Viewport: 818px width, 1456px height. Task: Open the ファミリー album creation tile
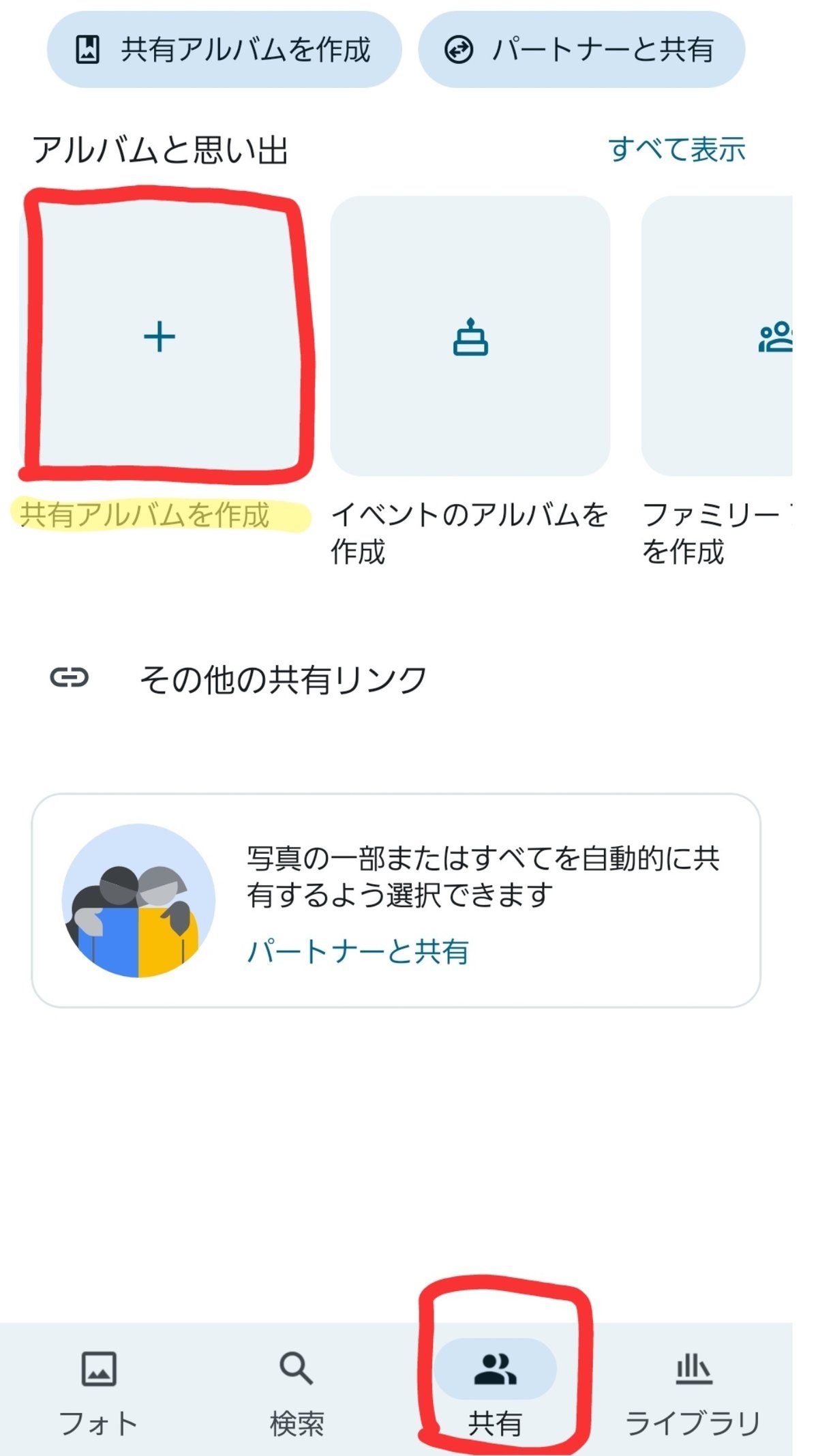[717, 336]
